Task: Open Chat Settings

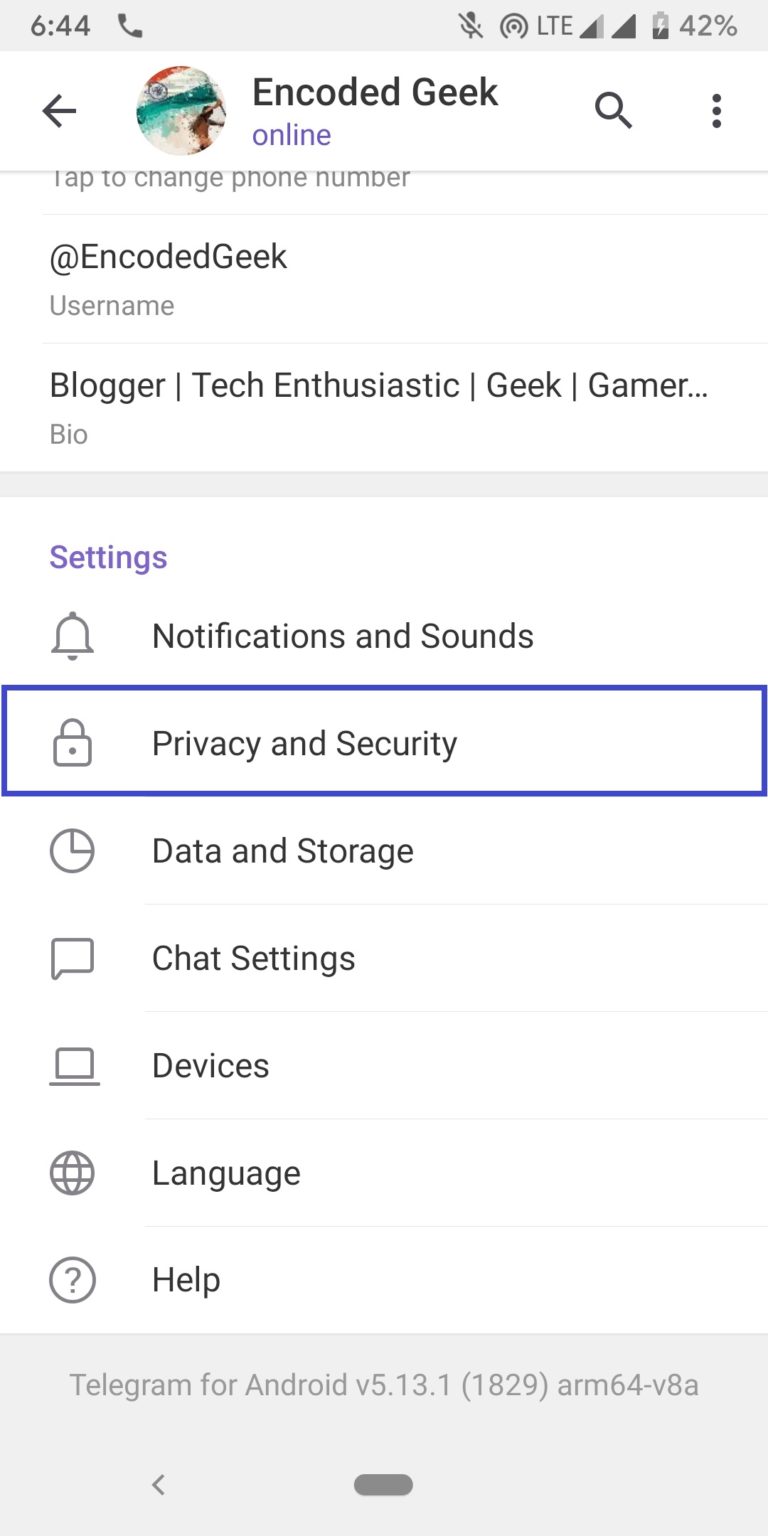Action: [x=384, y=958]
